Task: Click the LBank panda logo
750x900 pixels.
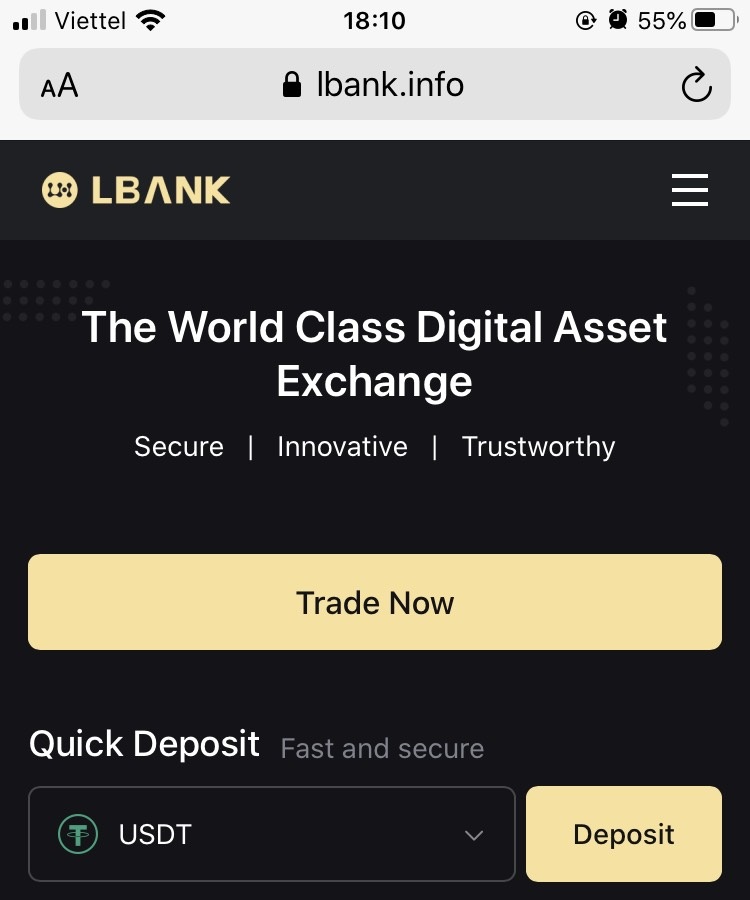Action: [x=60, y=189]
